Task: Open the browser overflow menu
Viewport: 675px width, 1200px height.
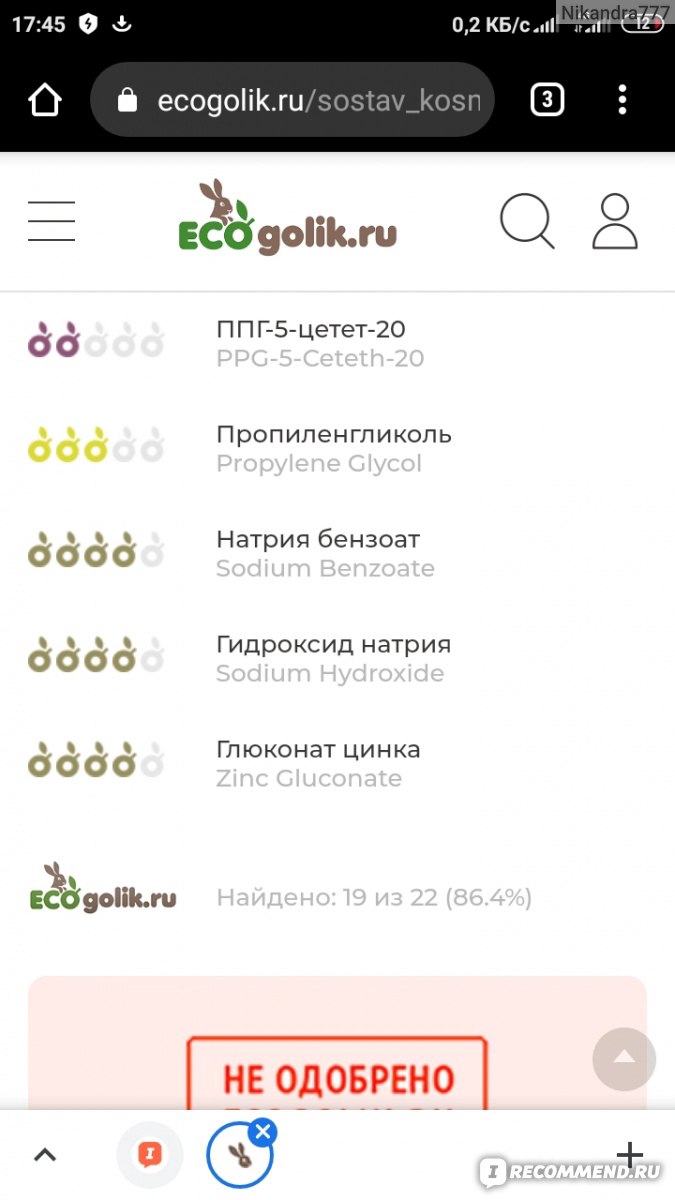Action: tap(622, 100)
